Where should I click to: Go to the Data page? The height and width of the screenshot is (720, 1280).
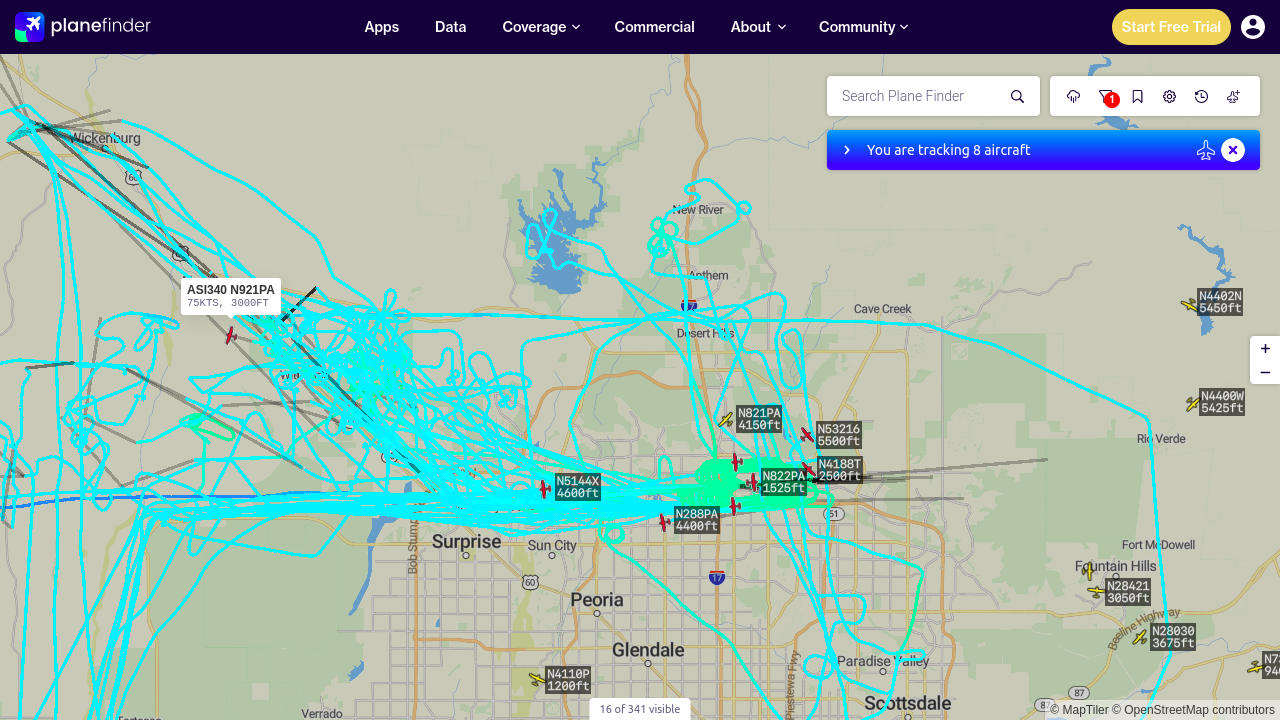tap(451, 27)
